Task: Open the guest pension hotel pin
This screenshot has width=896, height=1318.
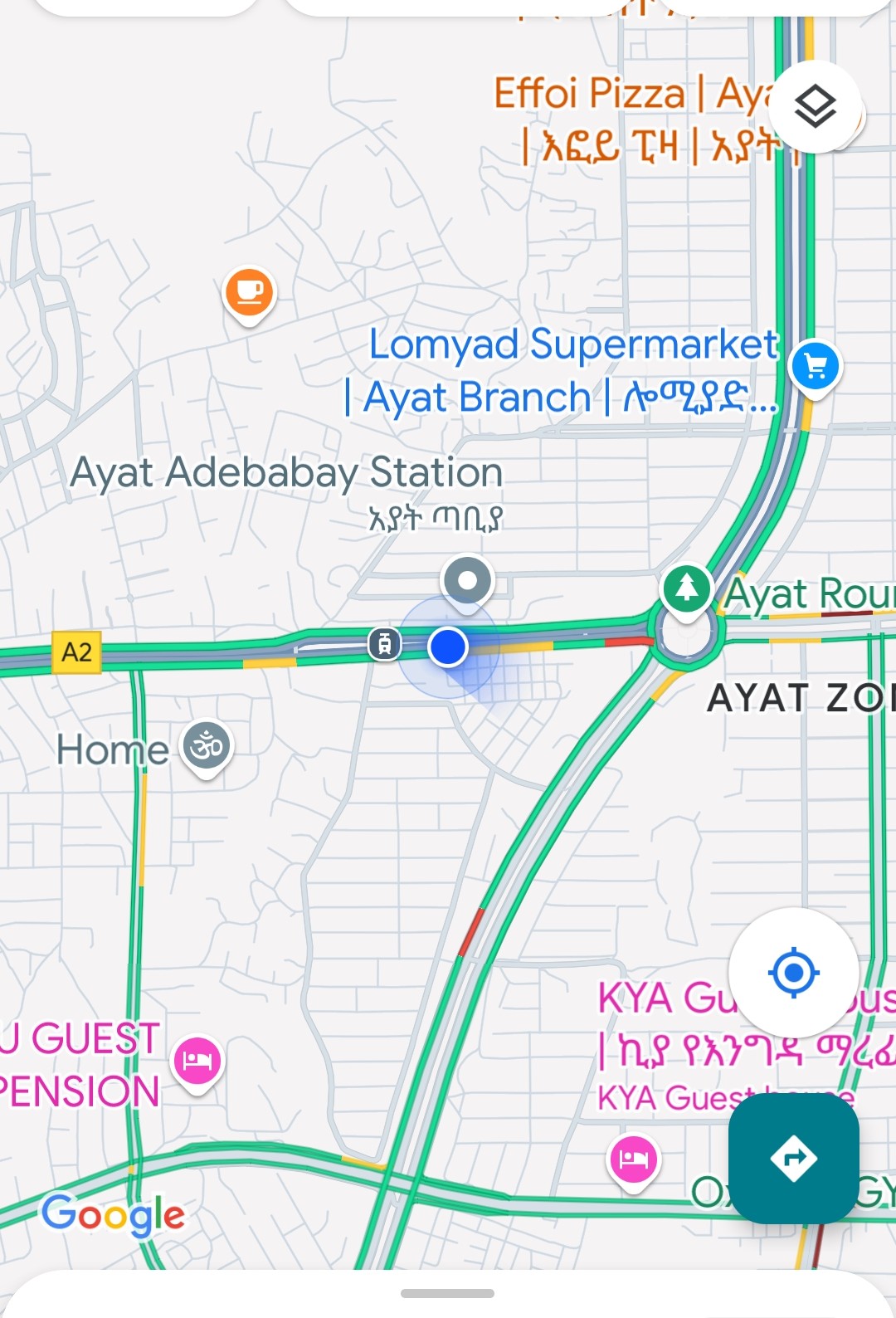Action: (197, 1062)
